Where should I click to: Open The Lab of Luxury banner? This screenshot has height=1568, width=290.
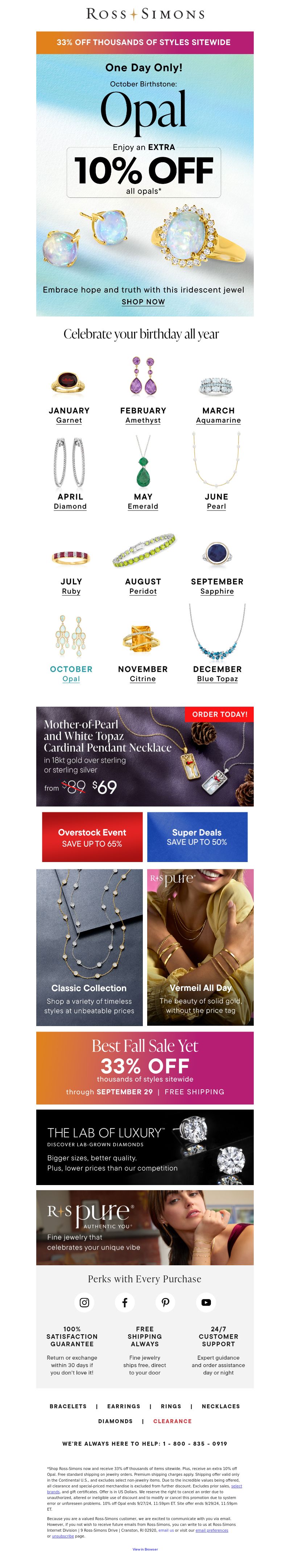coord(145,1147)
